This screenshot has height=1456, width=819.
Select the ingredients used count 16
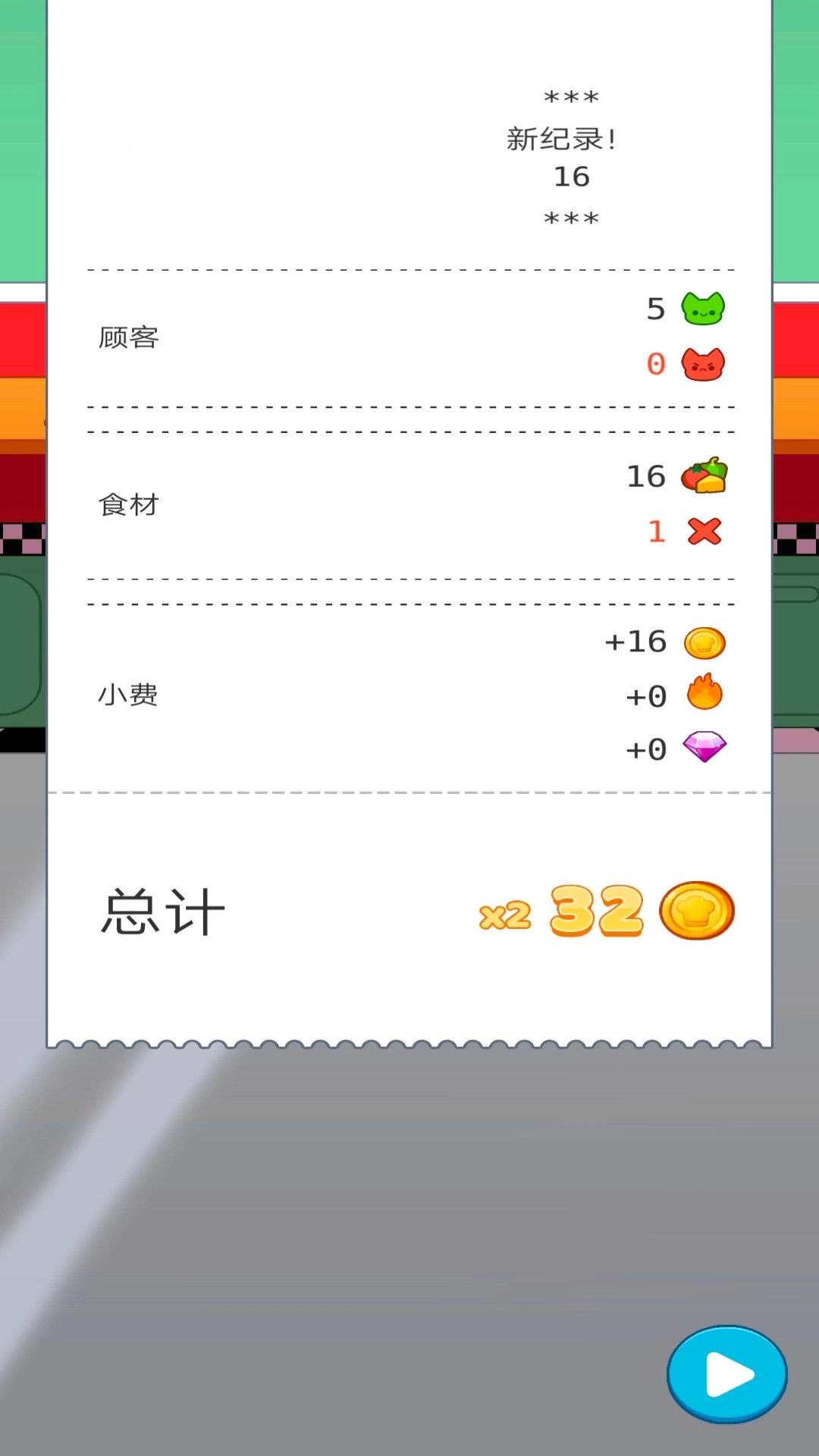644,478
